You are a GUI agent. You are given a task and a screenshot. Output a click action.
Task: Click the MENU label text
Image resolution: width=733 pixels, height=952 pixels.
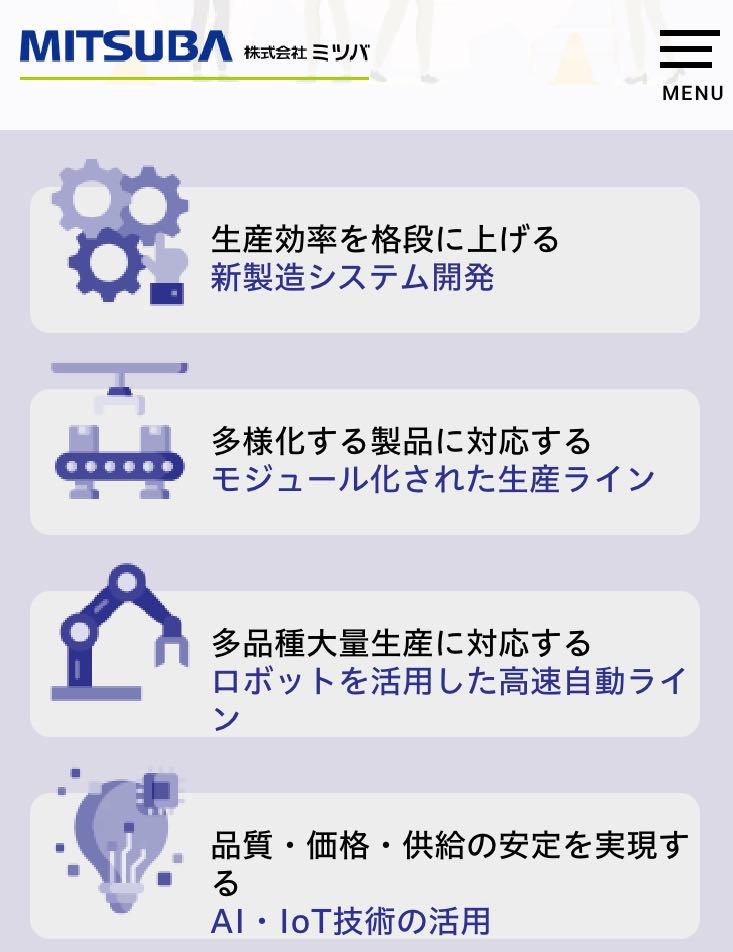691,93
